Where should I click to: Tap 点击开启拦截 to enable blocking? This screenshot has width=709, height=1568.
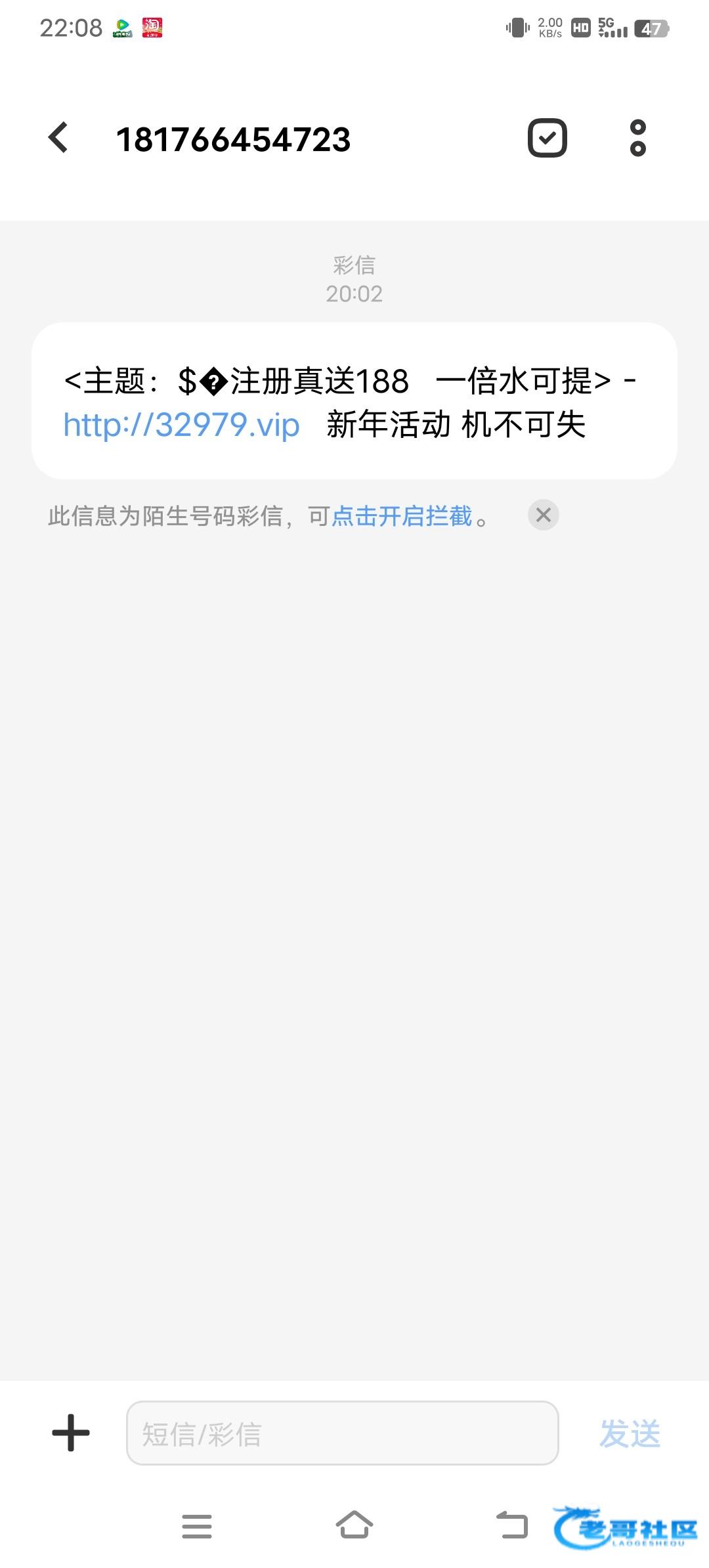[x=402, y=516]
